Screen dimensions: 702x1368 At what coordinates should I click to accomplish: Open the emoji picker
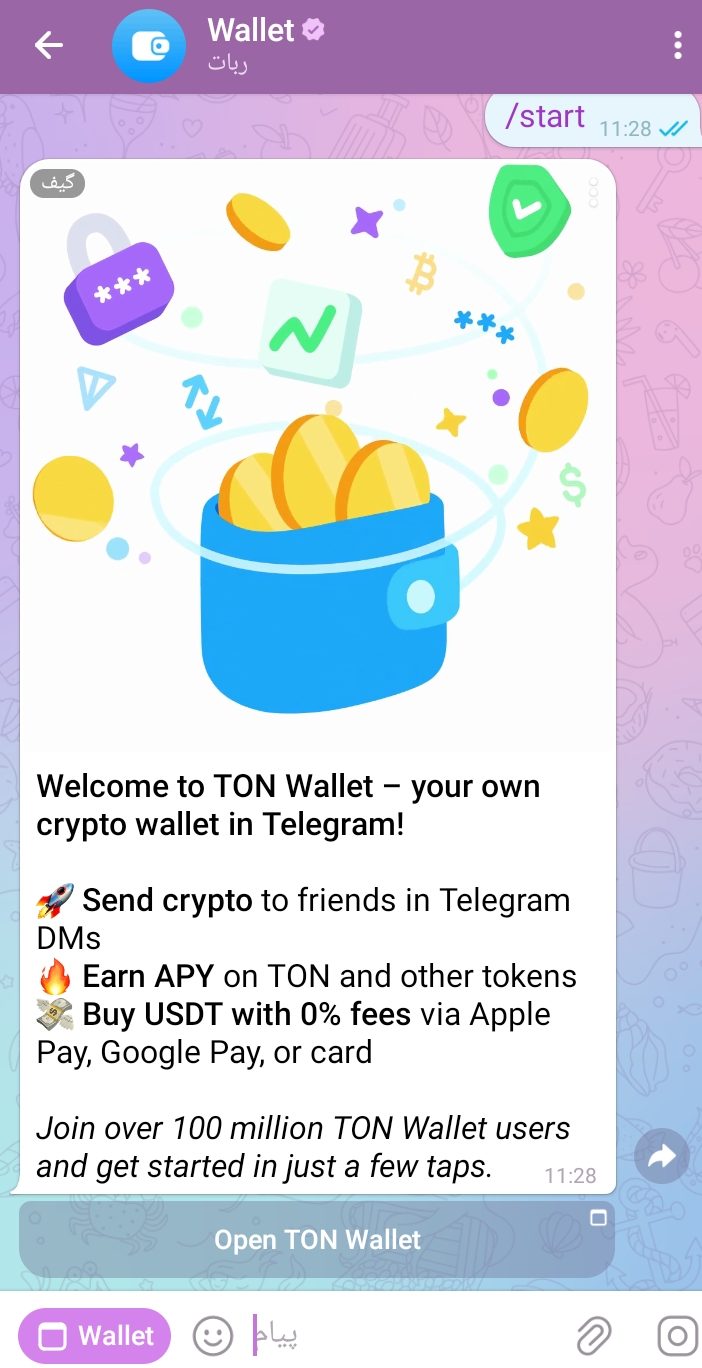(x=212, y=1336)
